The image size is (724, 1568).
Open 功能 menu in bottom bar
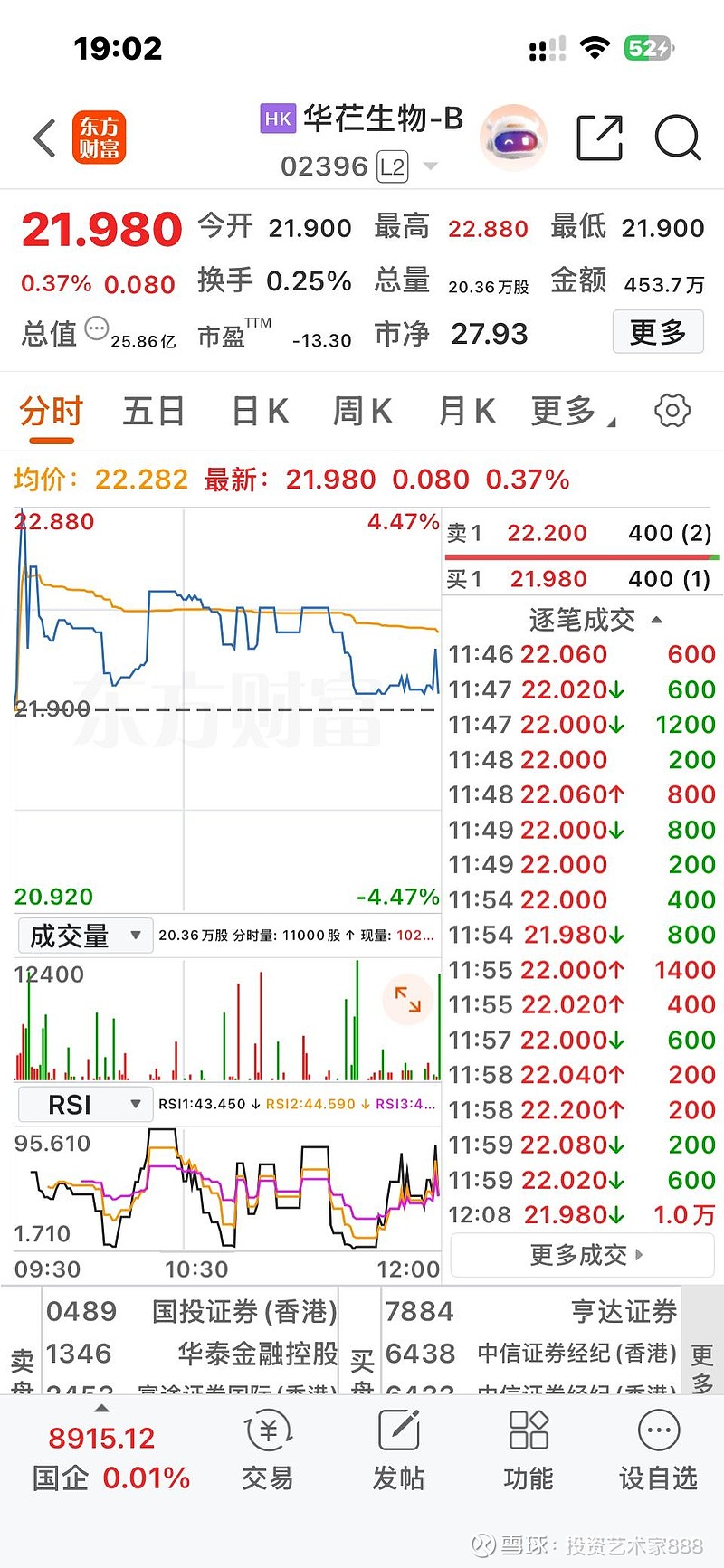(529, 1453)
